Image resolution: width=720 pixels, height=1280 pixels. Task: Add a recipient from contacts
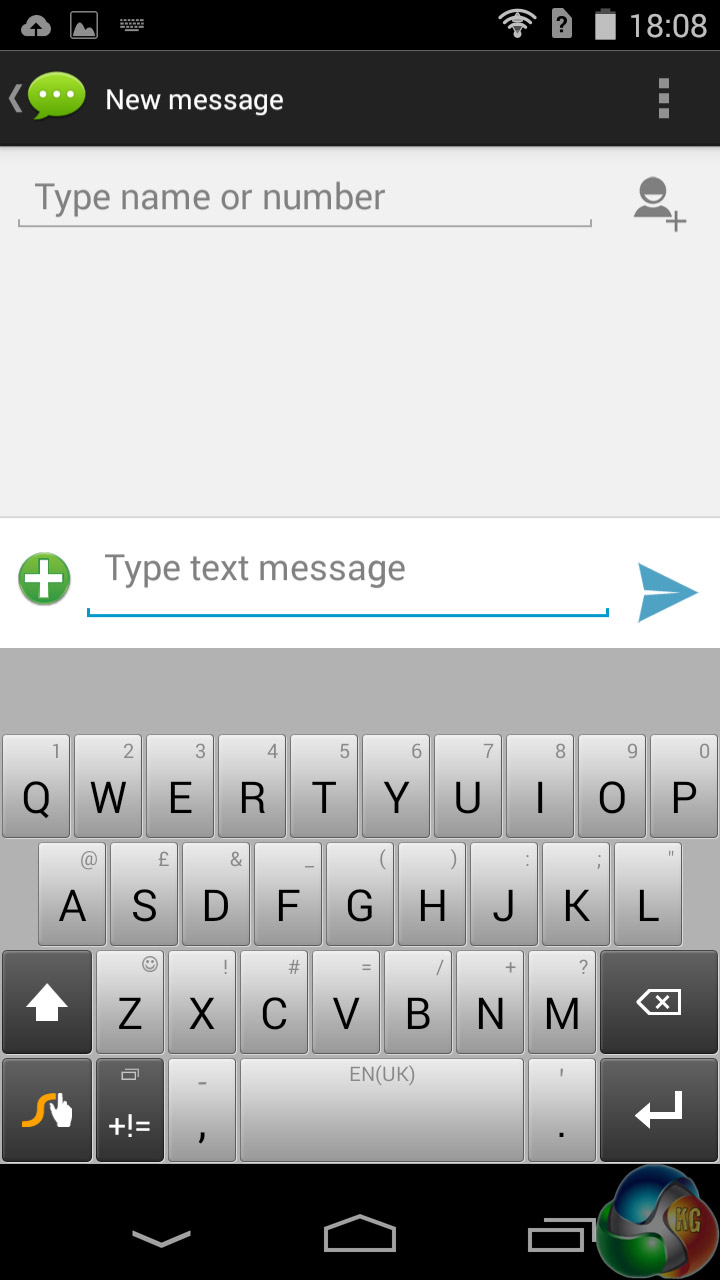coord(660,203)
